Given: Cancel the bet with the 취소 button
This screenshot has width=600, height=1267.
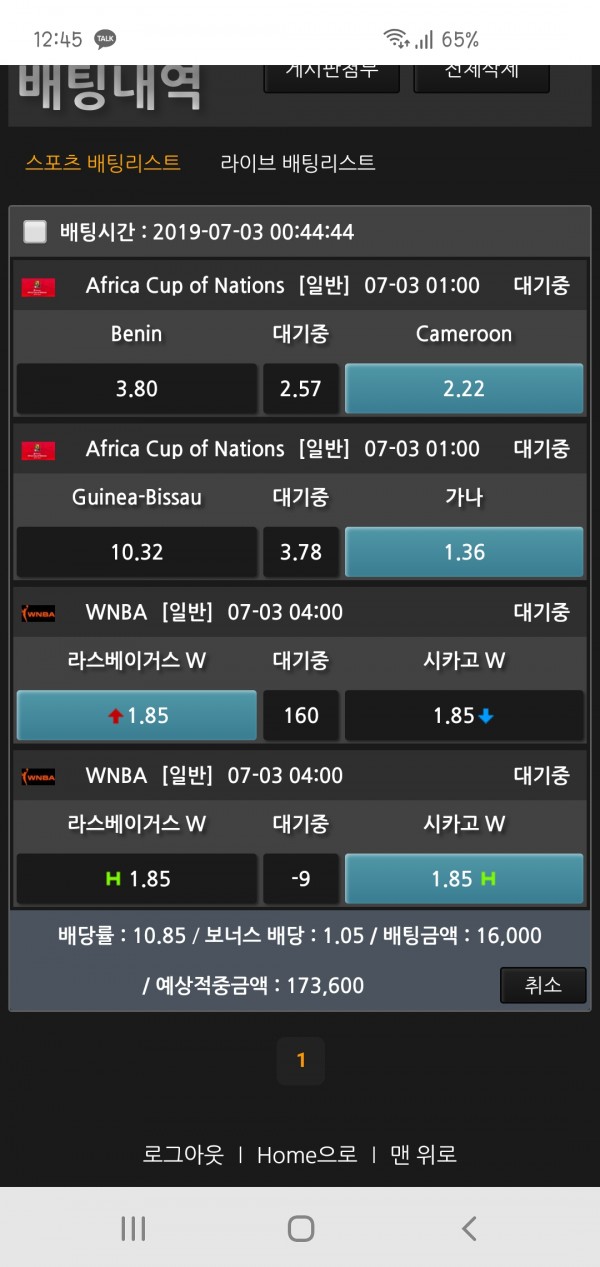Looking at the screenshot, I should (543, 985).
